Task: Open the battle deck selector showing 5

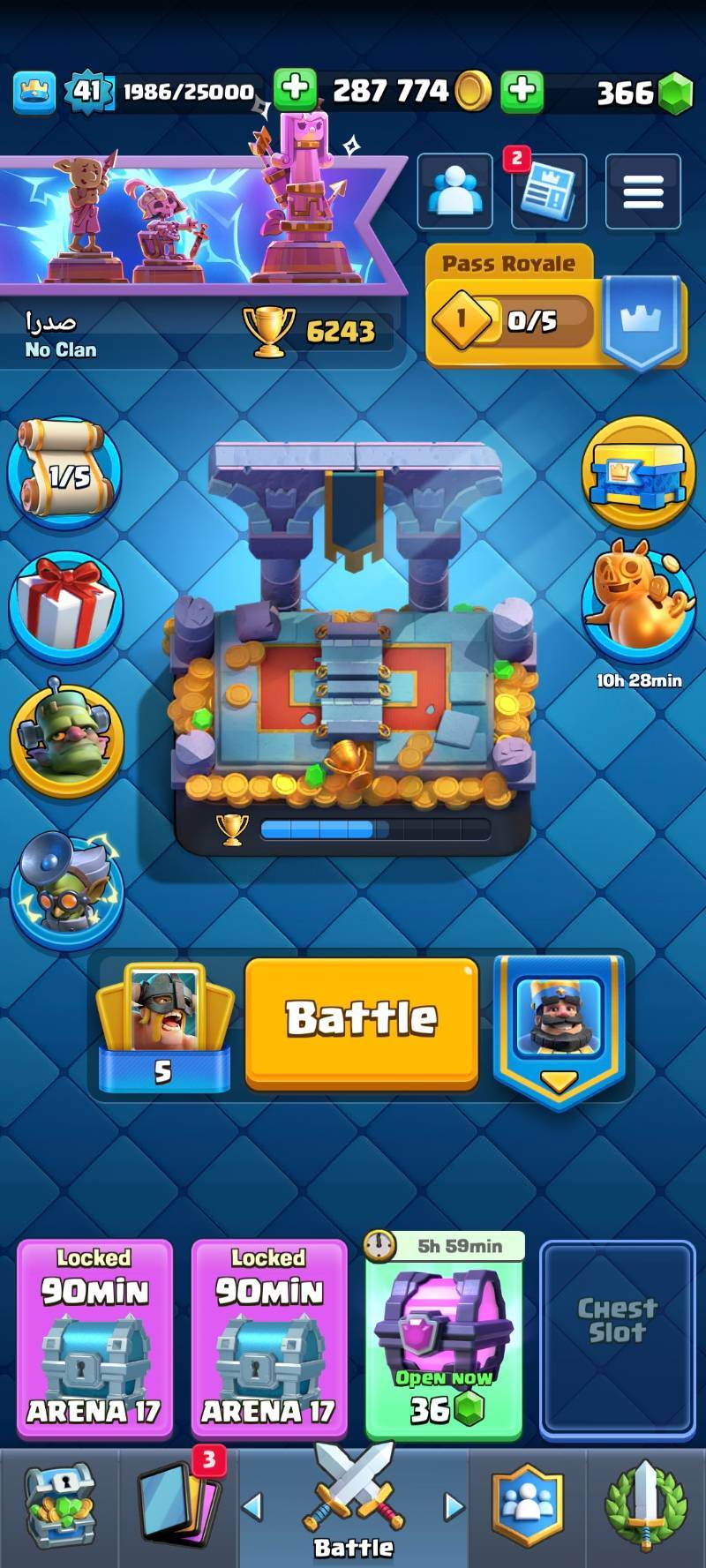Action: click(164, 1025)
